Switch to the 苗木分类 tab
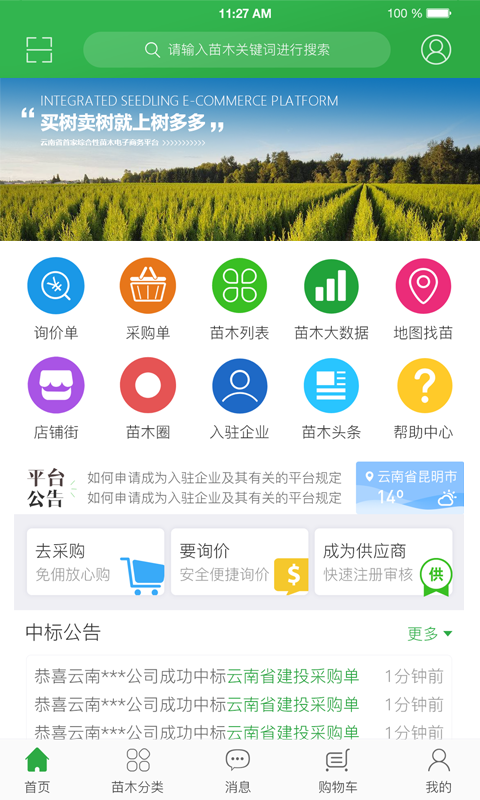Viewport: 480px width, 800px height. pyautogui.click(x=138, y=770)
